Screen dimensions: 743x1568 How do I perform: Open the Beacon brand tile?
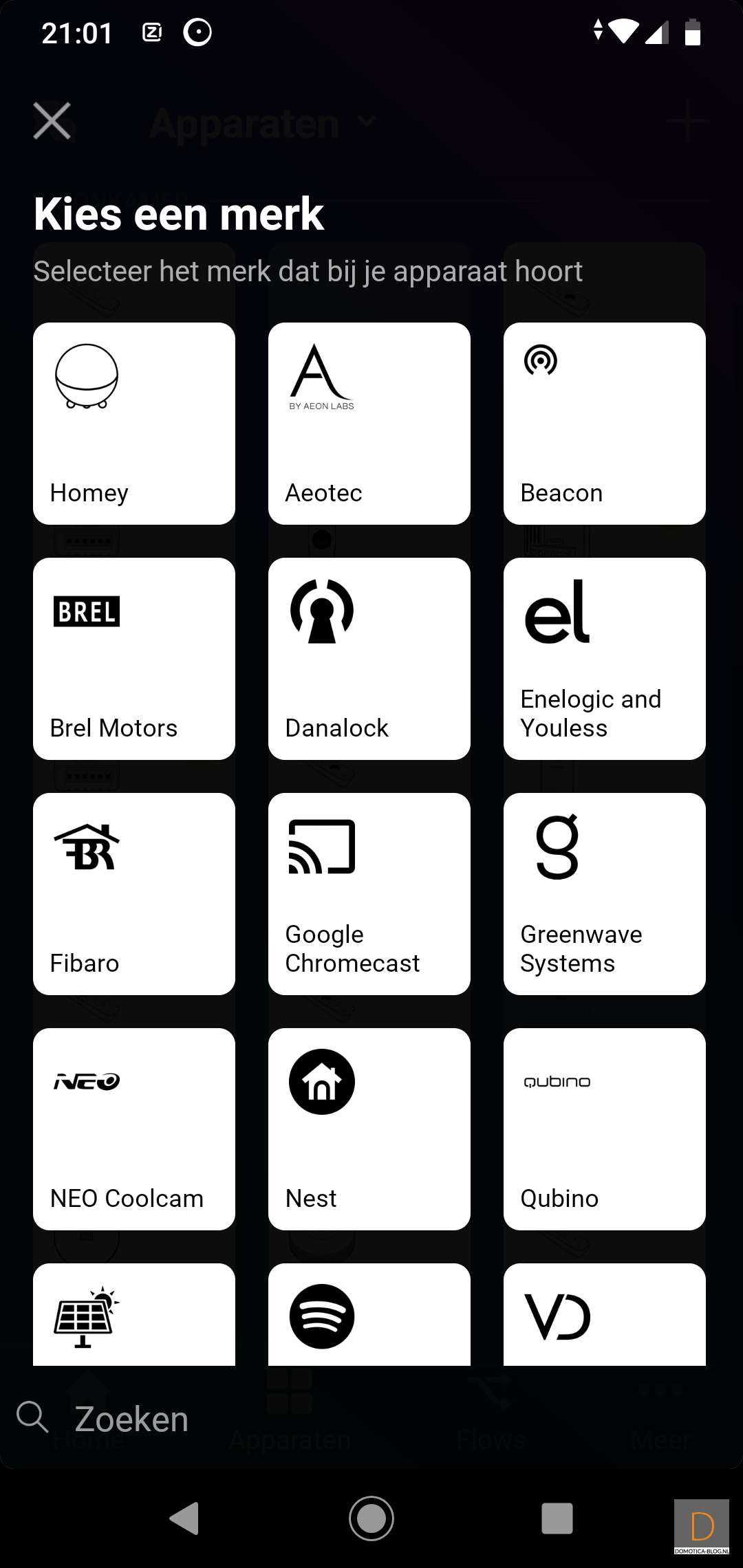(605, 423)
